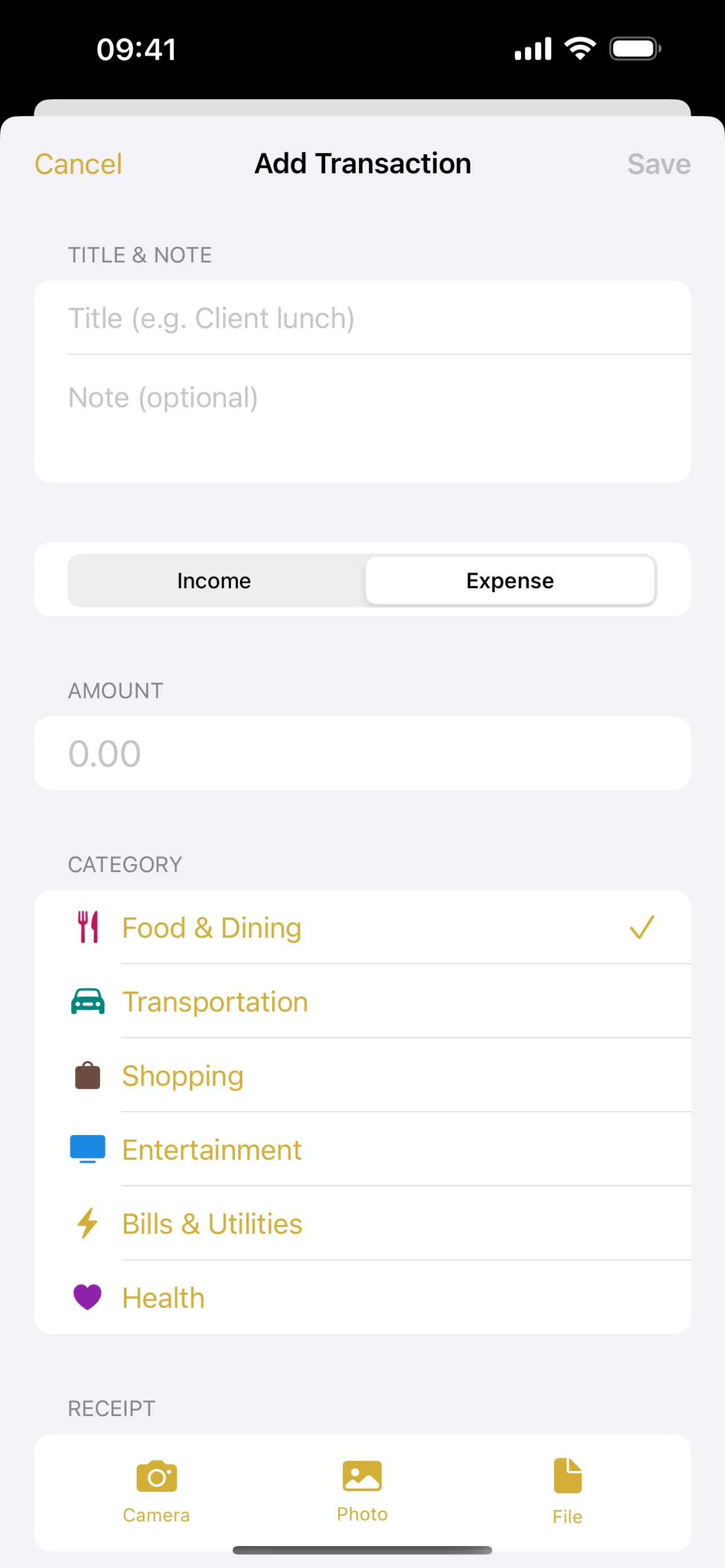The height and width of the screenshot is (1568, 725).
Task: Keep Expense selected in the type switch
Action: click(509, 580)
